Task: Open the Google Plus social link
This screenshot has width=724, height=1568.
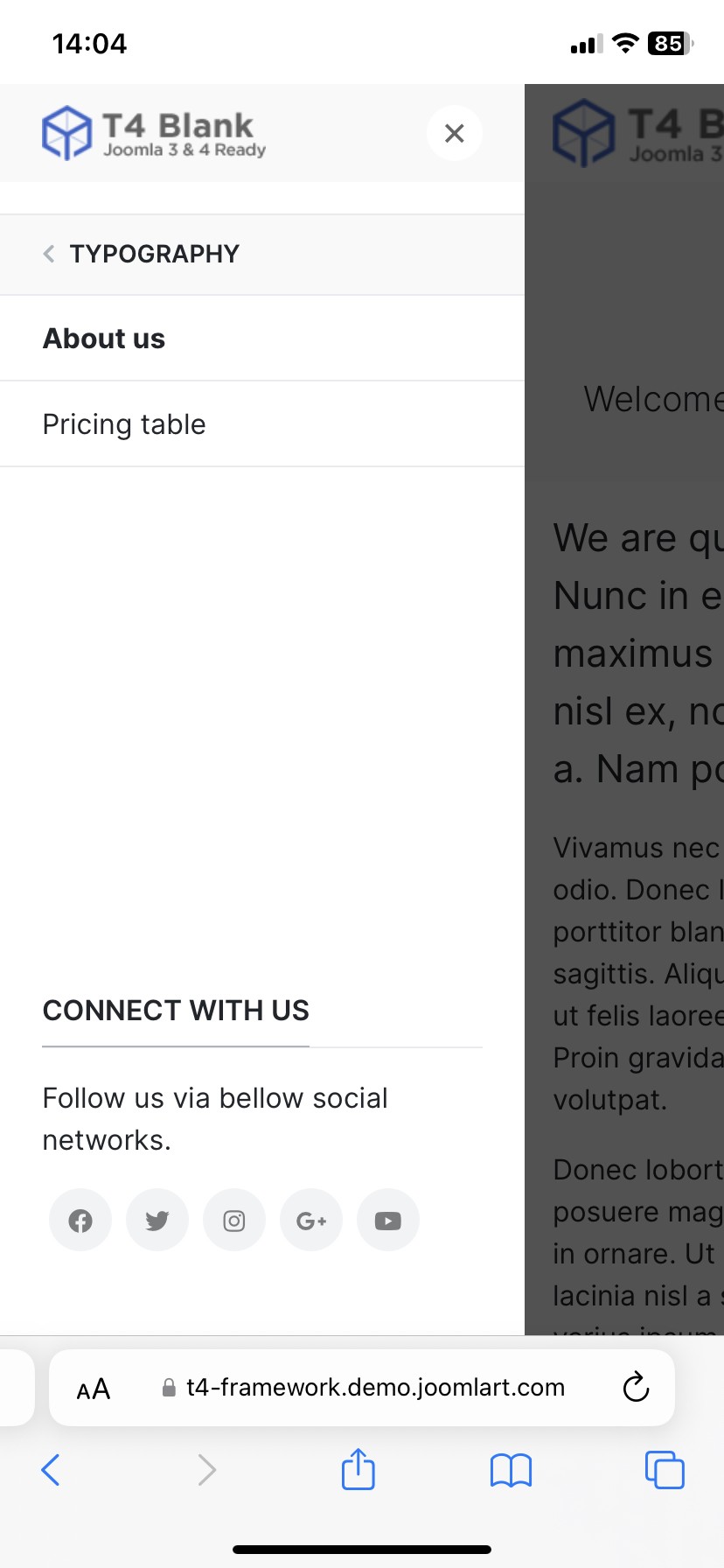Action: point(311,1220)
